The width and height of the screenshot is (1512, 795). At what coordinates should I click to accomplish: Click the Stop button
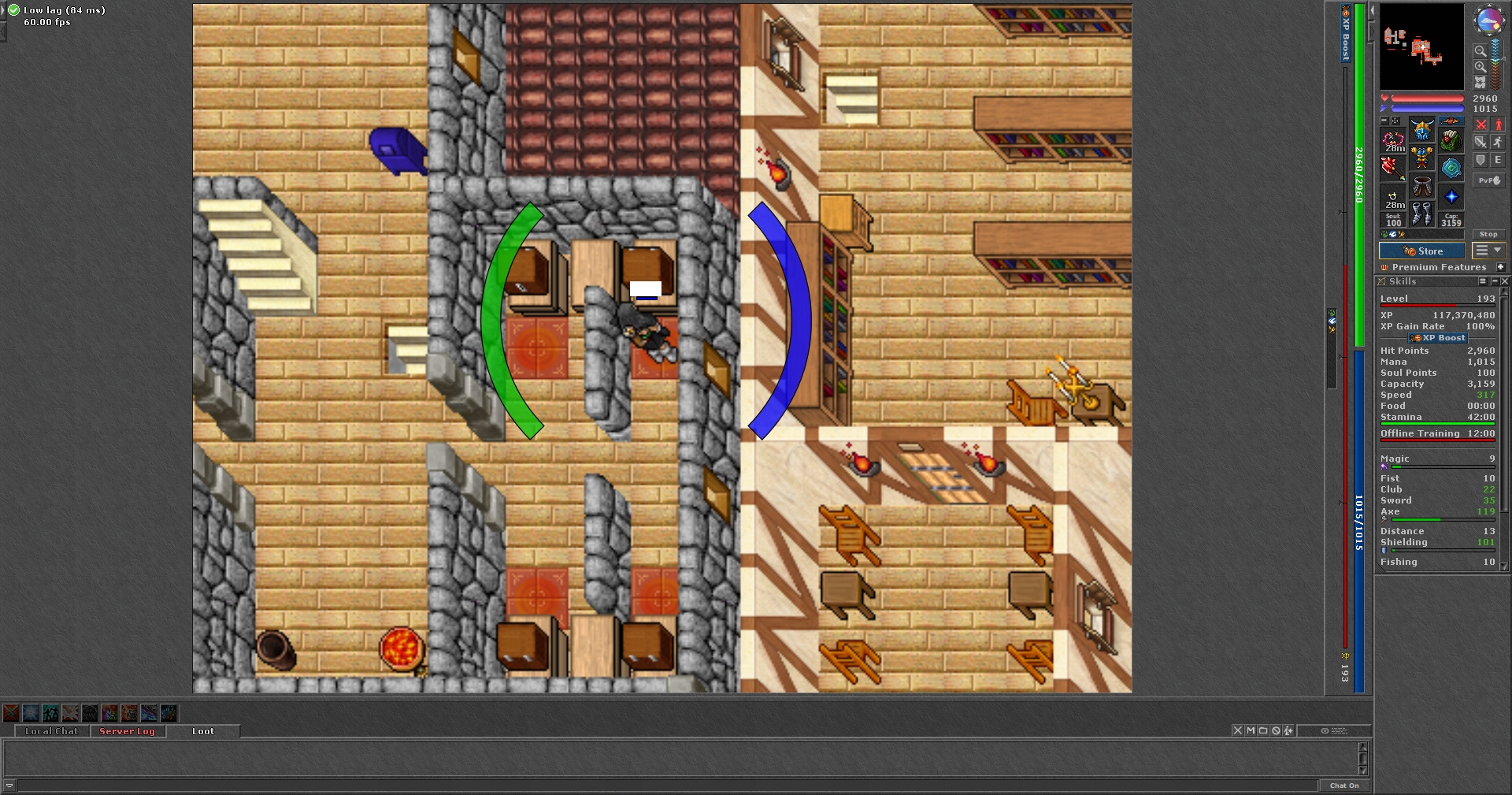(1488, 235)
